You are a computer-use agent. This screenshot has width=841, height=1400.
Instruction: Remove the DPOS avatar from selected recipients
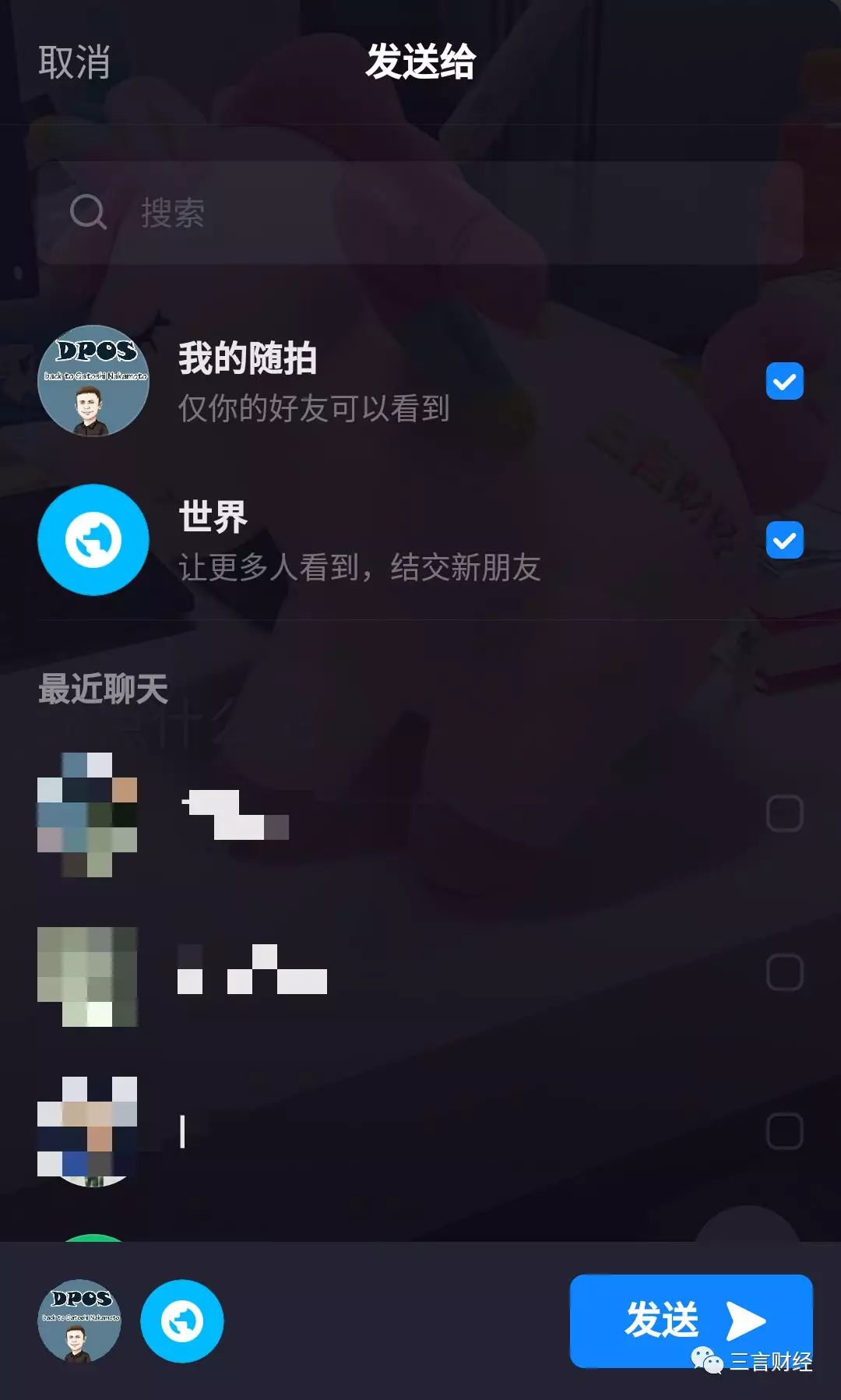[x=79, y=1321]
